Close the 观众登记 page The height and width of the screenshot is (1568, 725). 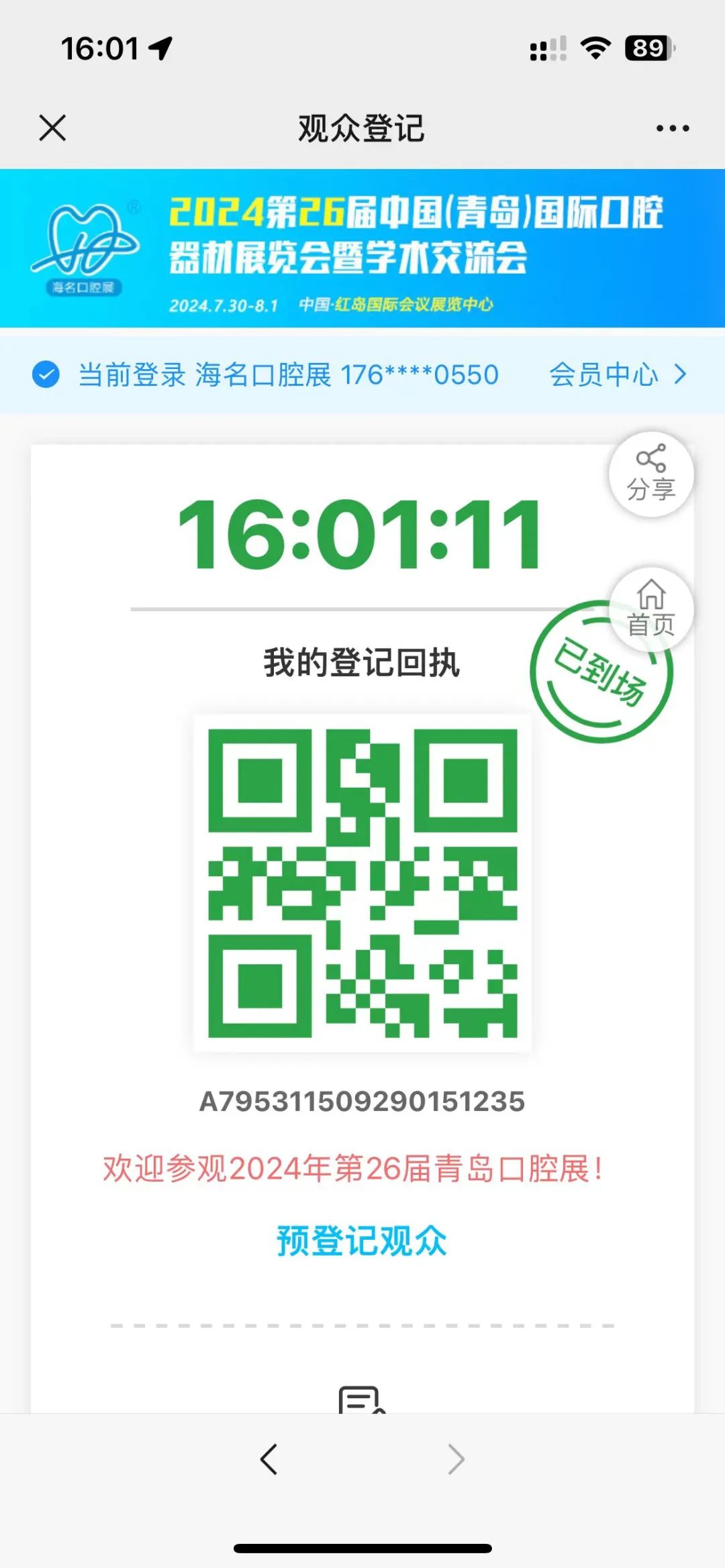coord(52,127)
